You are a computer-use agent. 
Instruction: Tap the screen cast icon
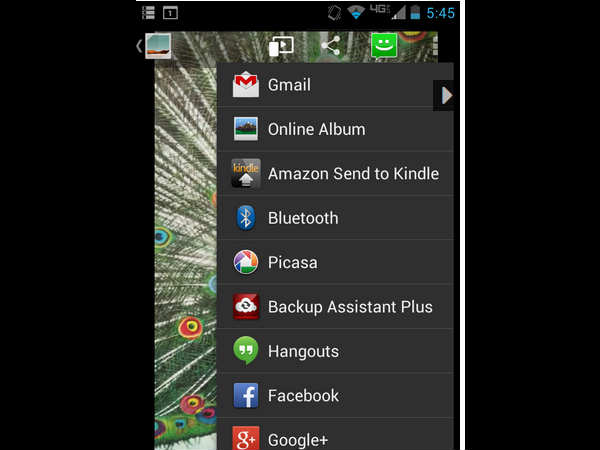281,46
